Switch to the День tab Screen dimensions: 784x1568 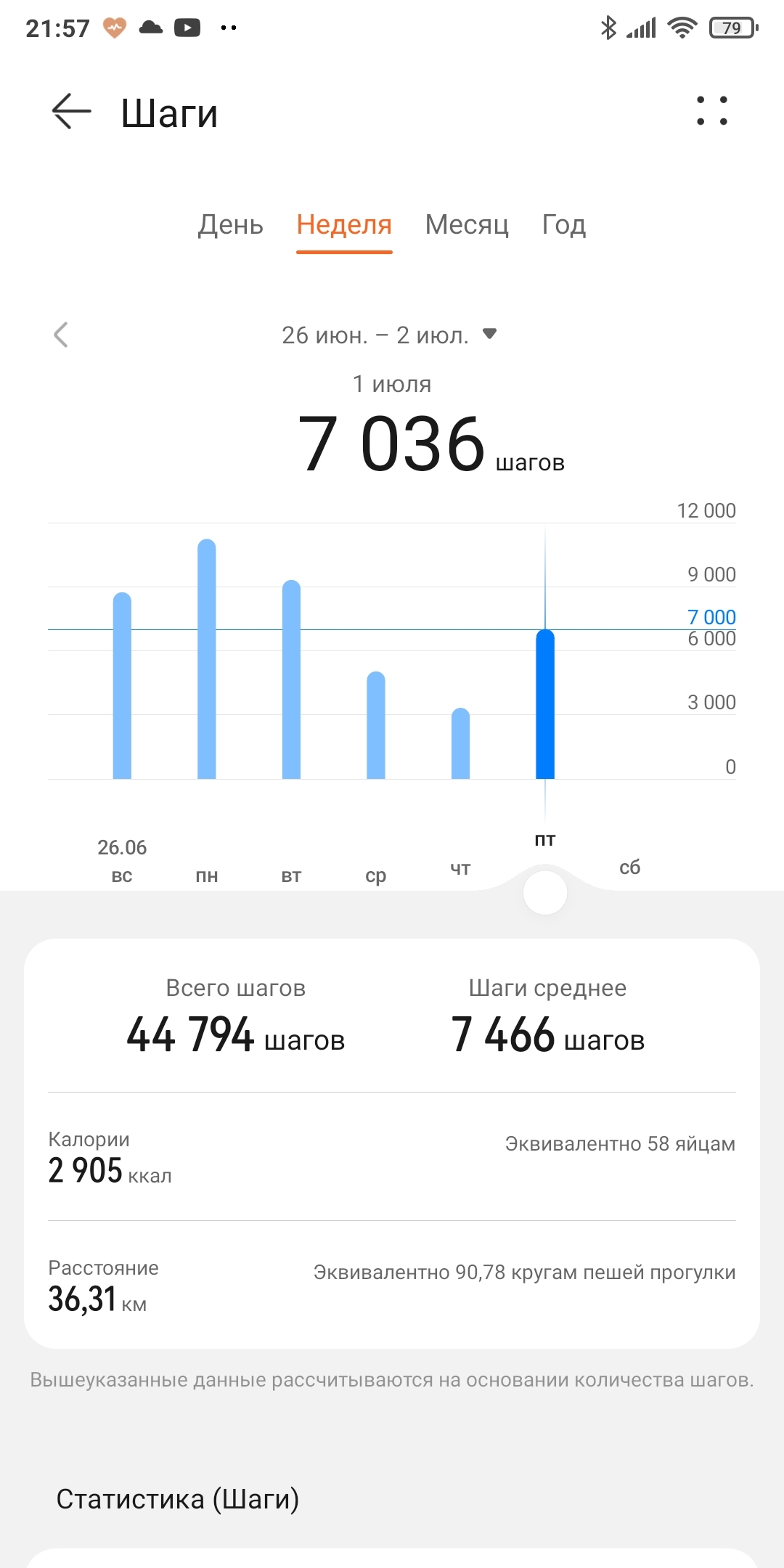click(x=230, y=225)
